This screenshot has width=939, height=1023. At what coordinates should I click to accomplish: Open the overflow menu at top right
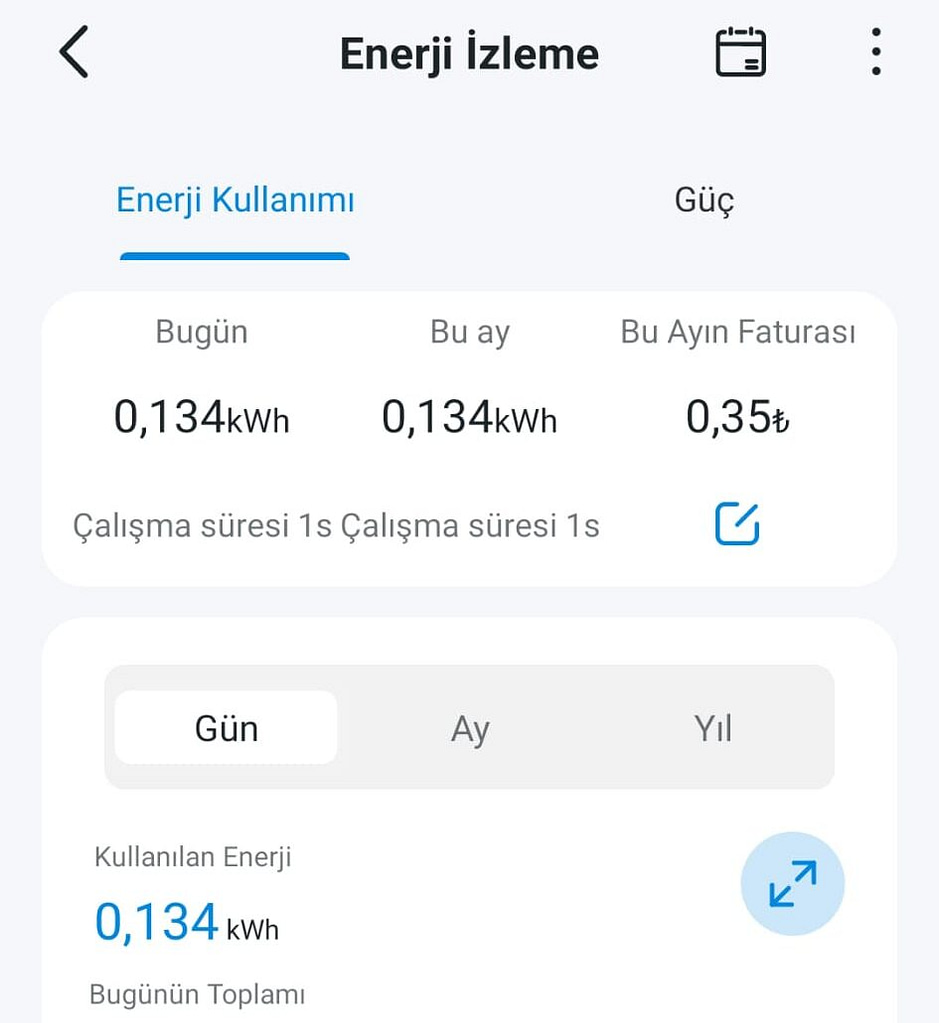pos(876,53)
